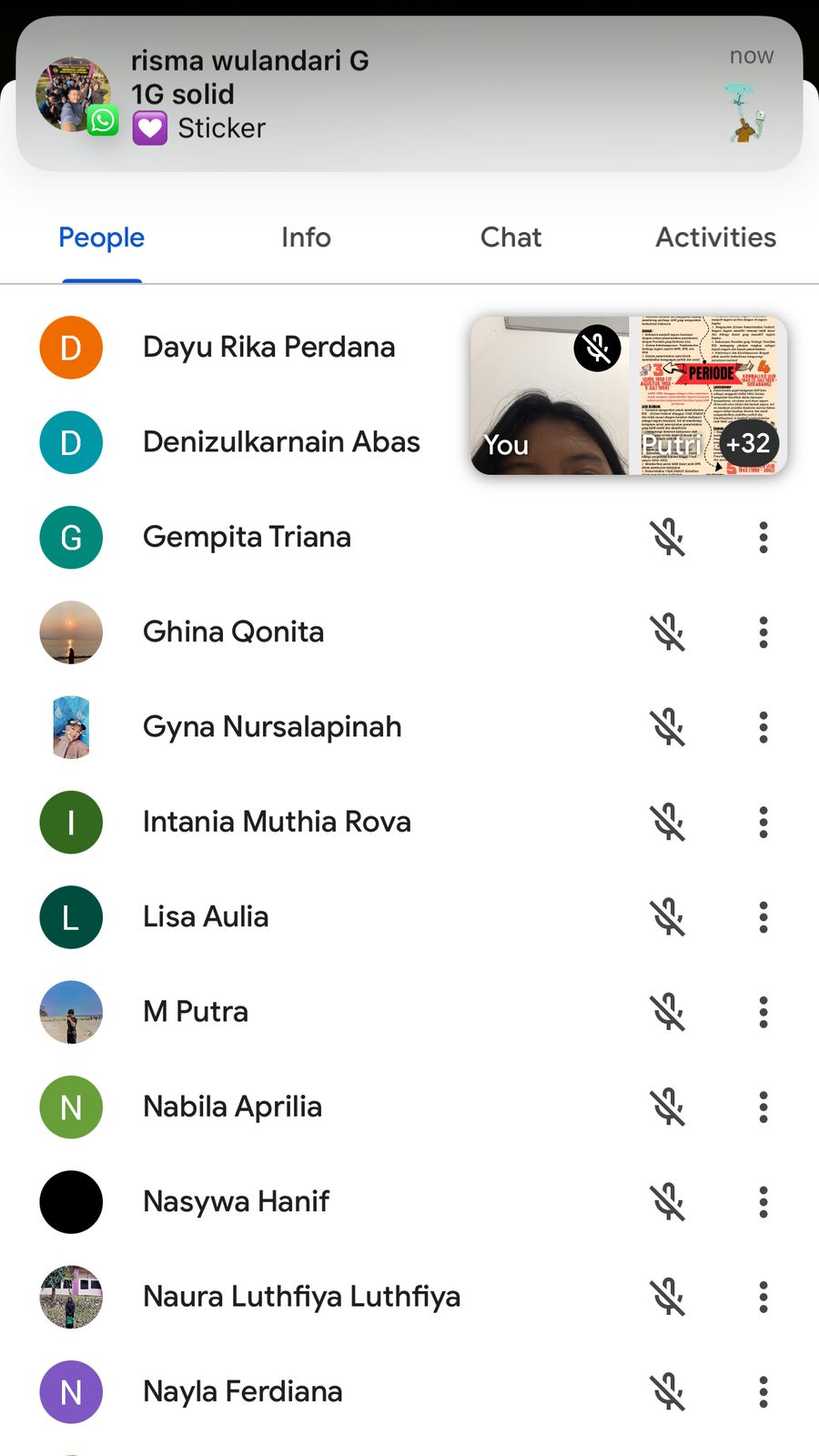
Task: Select participant Dayu Rika Perdana
Action: [x=268, y=348]
